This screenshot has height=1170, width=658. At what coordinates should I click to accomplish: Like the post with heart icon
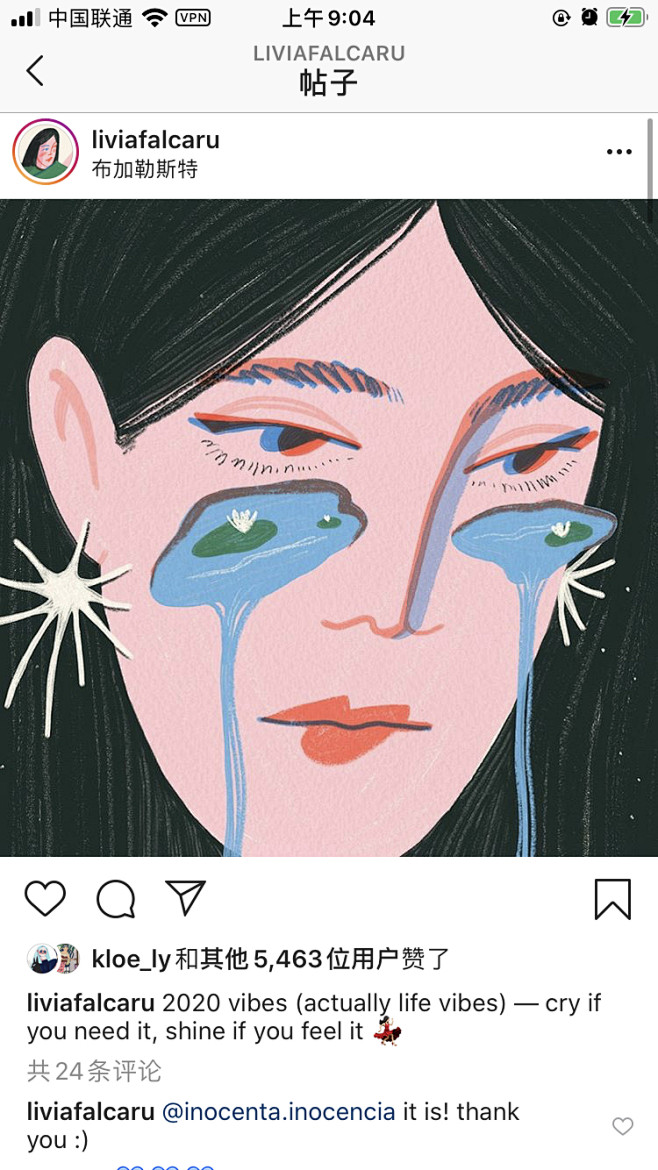[45, 898]
